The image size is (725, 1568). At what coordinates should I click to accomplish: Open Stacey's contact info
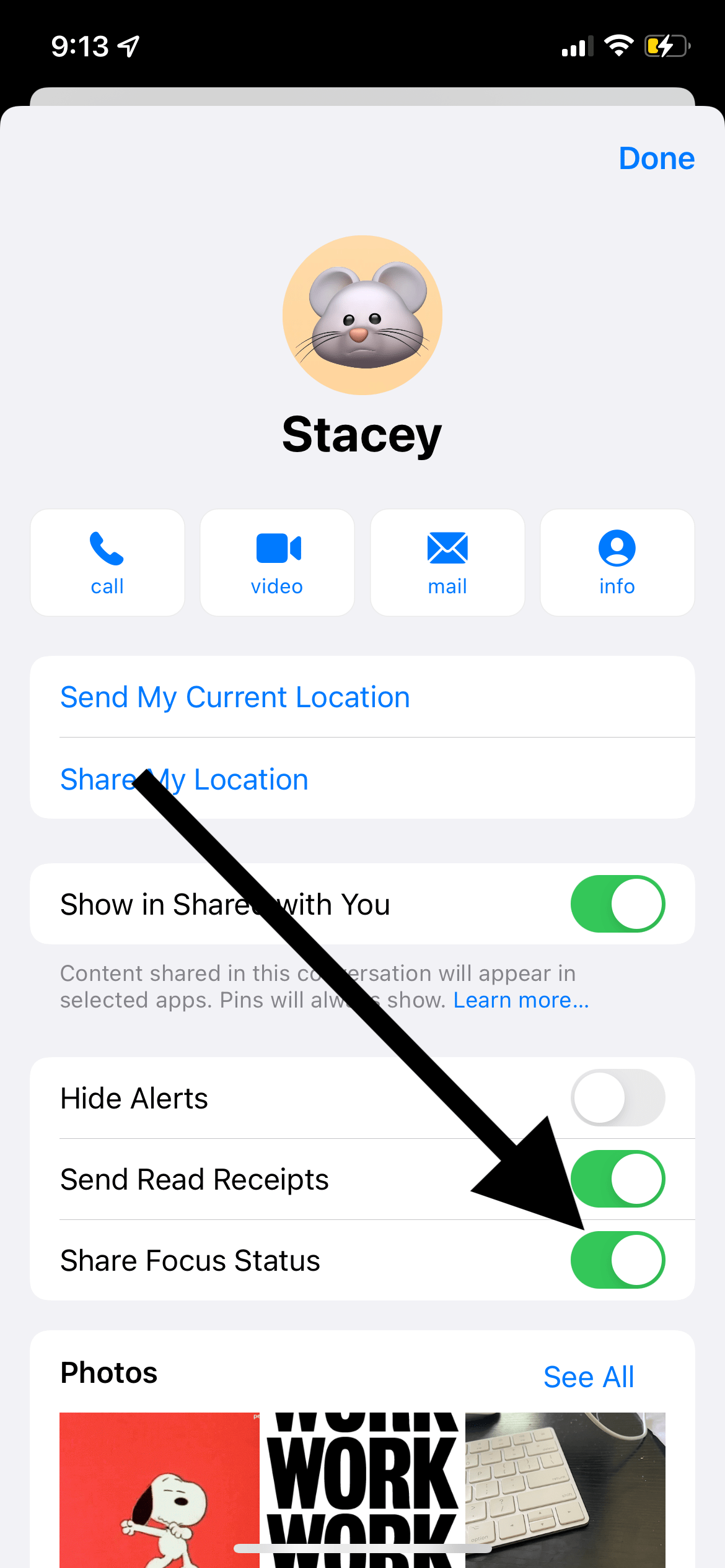coord(617,562)
